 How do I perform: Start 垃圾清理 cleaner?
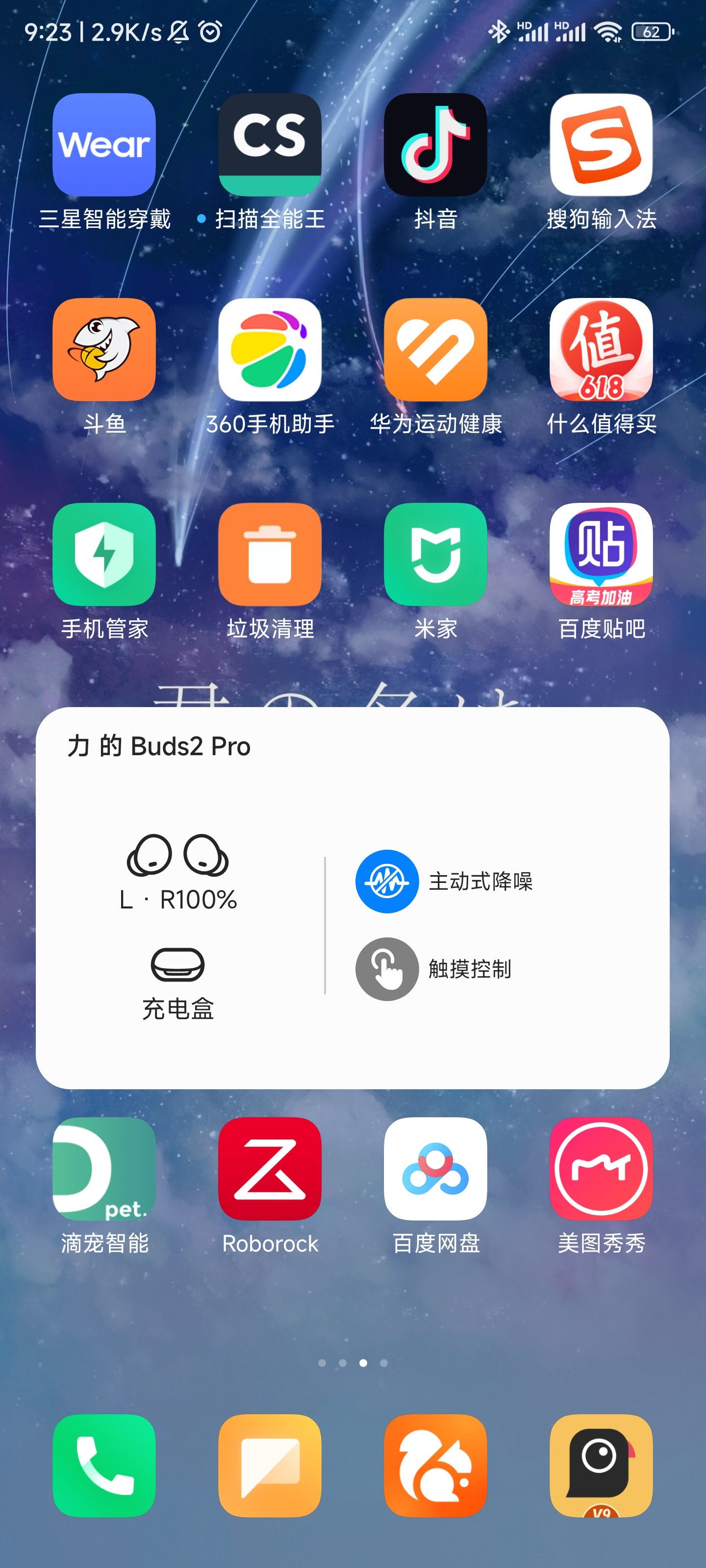270,554
